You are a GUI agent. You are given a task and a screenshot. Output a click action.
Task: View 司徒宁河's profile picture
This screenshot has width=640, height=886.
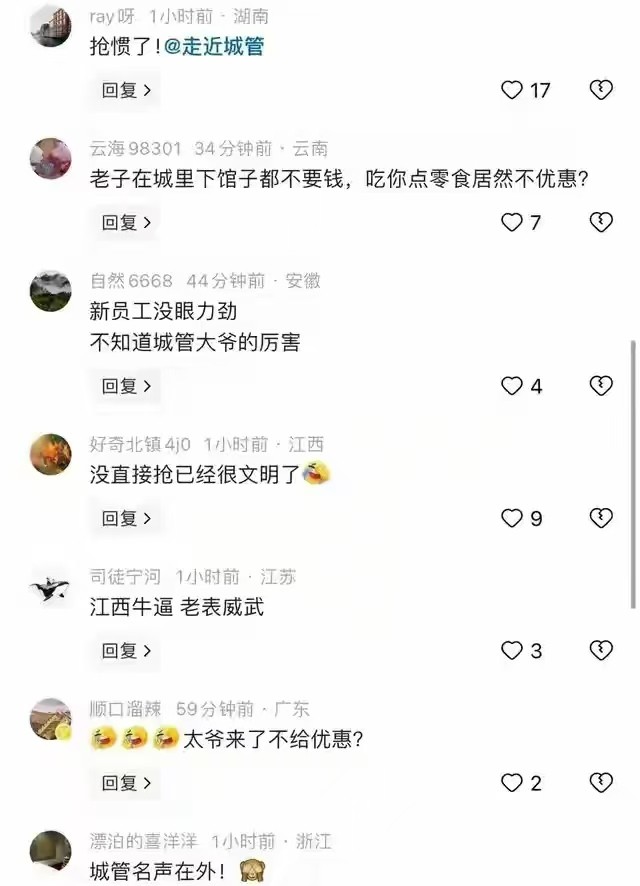tap(50, 587)
